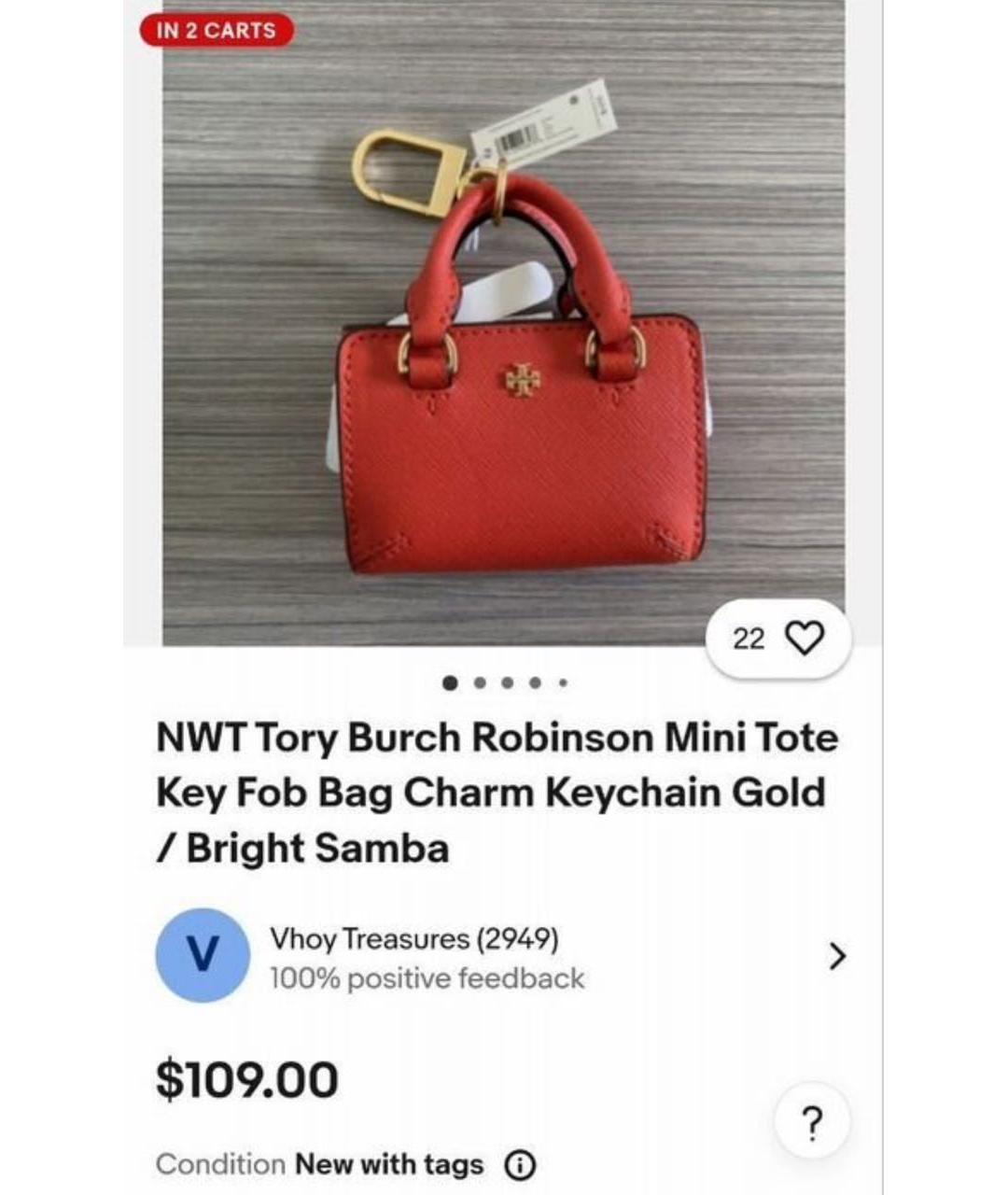Expand seller details via the right chevron
The image size is (1008, 1195).
[839, 958]
